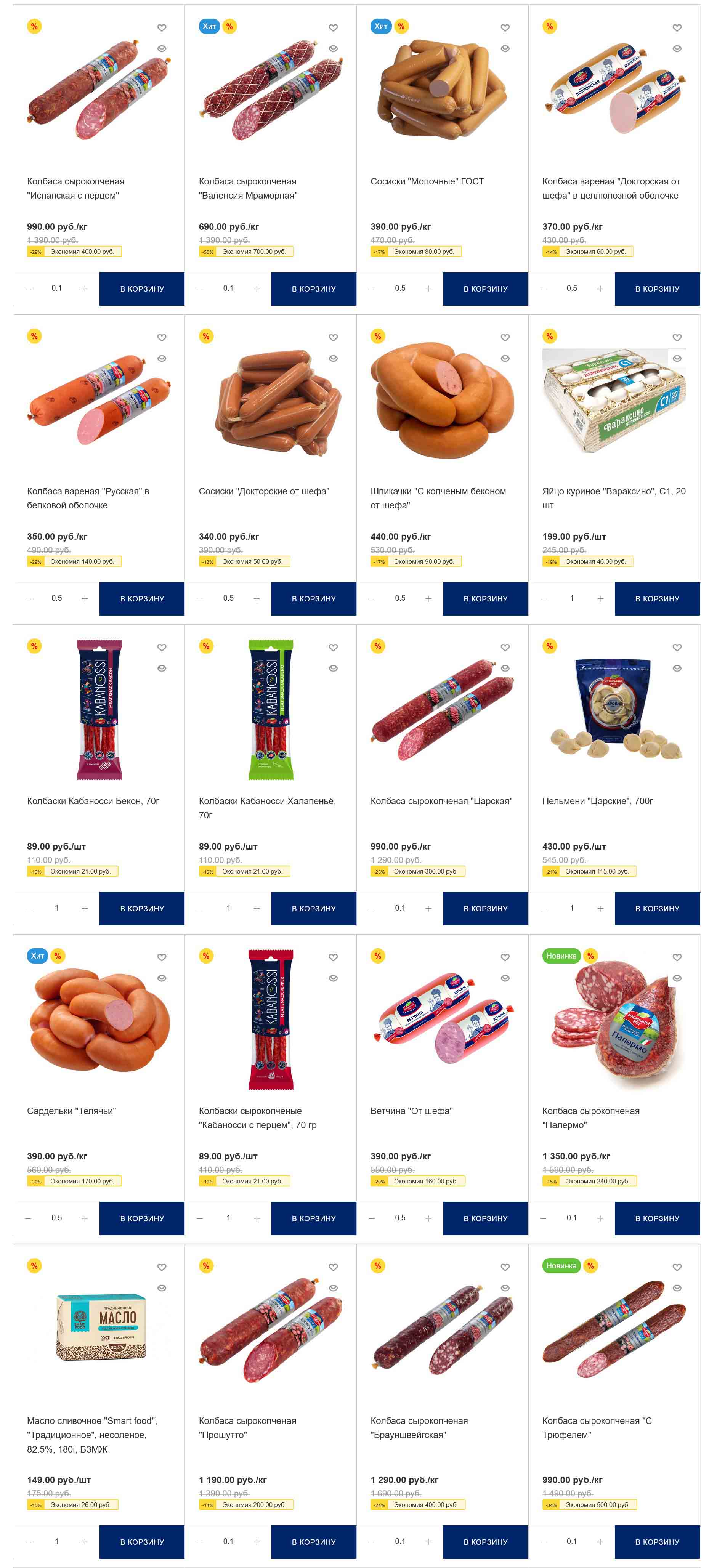Image resolution: width=709 pixels, height=1568 pixels.
Task: Favorite Колбаса сырокопченая "С Трюфелем"
Action: pos(677,1267)
